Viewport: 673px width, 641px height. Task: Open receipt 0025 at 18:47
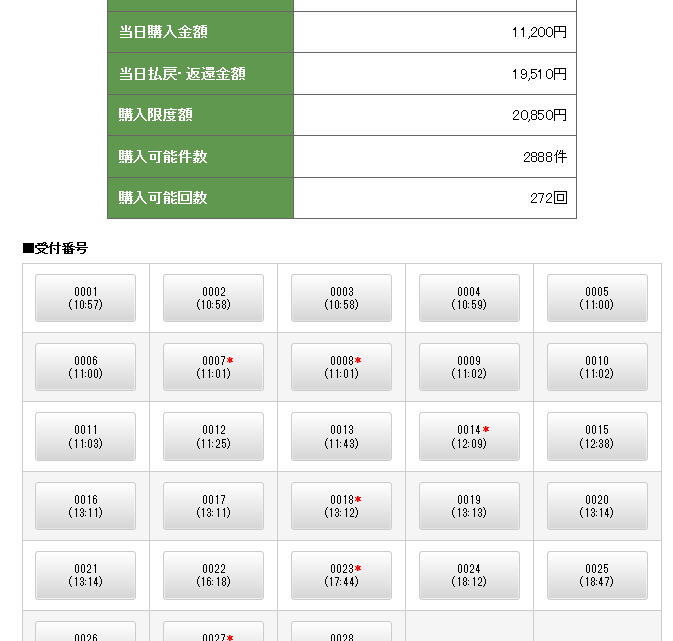pyautogui.click(x=597, y=575)
